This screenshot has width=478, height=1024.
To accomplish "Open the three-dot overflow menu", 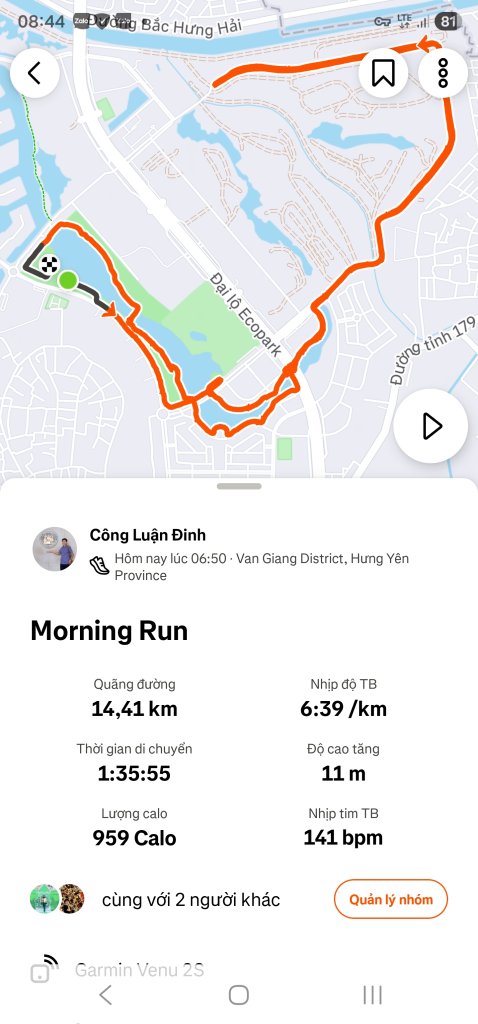I will 443,73.
